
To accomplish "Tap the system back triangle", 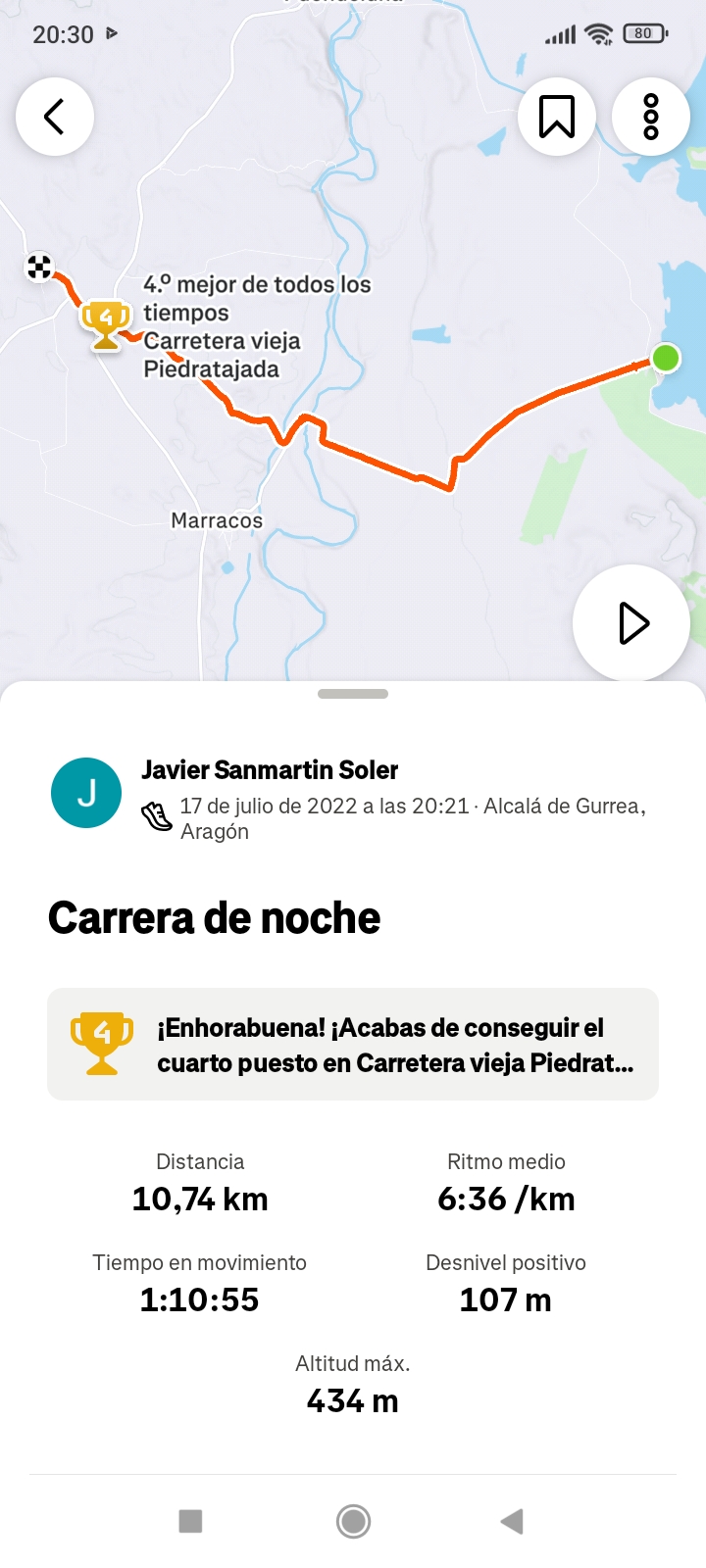I will coord(512,1521).
